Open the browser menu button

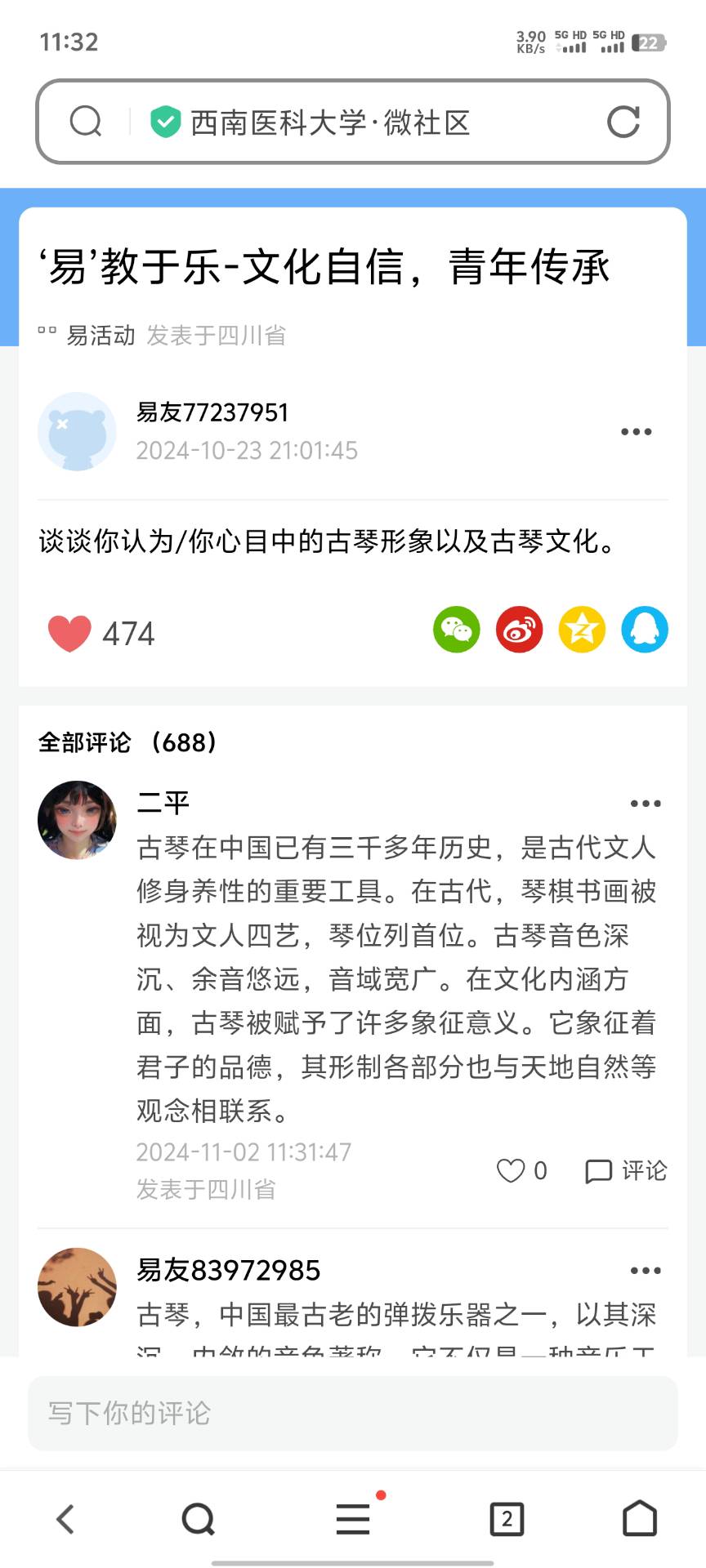(353, 1519)
